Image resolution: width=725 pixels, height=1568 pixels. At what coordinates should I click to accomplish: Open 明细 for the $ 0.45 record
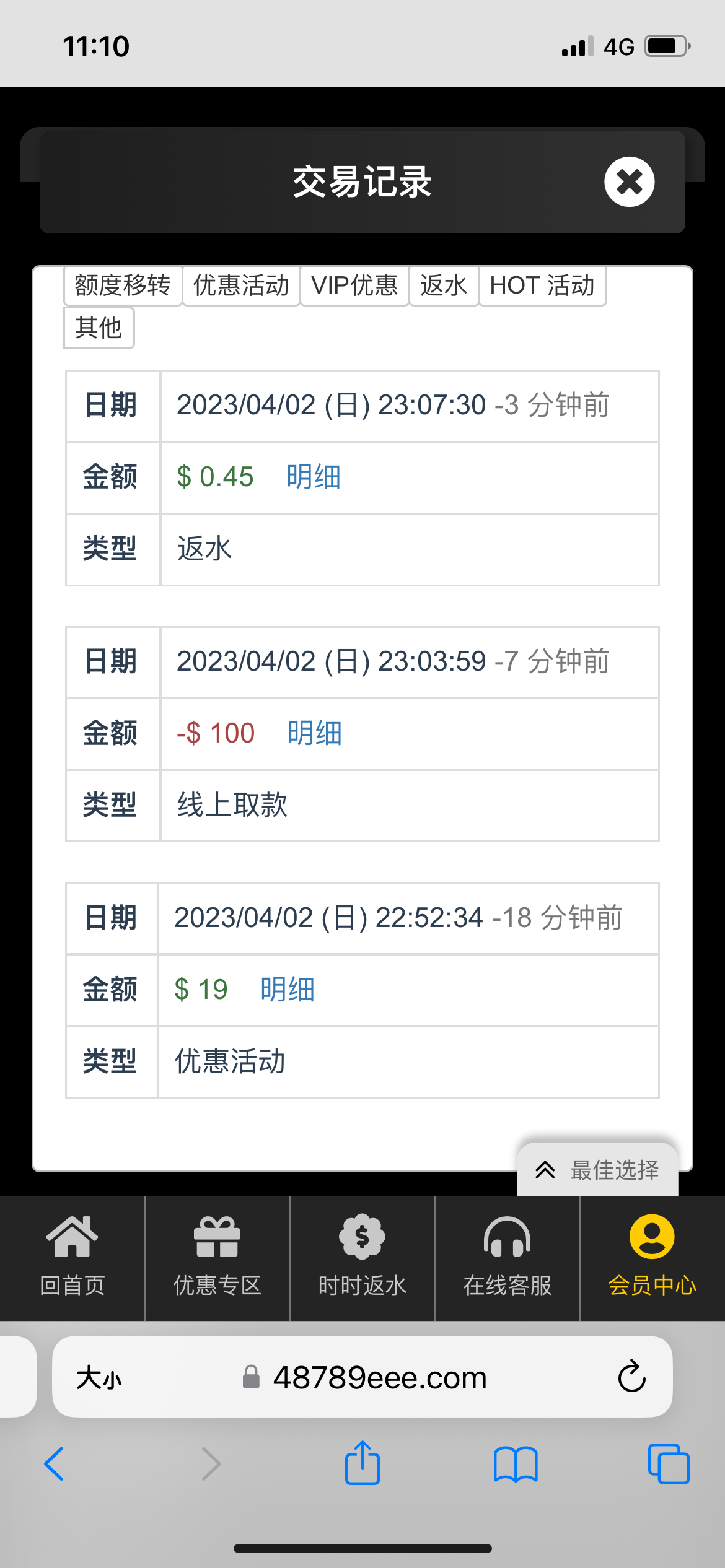[x=314, y=477]
